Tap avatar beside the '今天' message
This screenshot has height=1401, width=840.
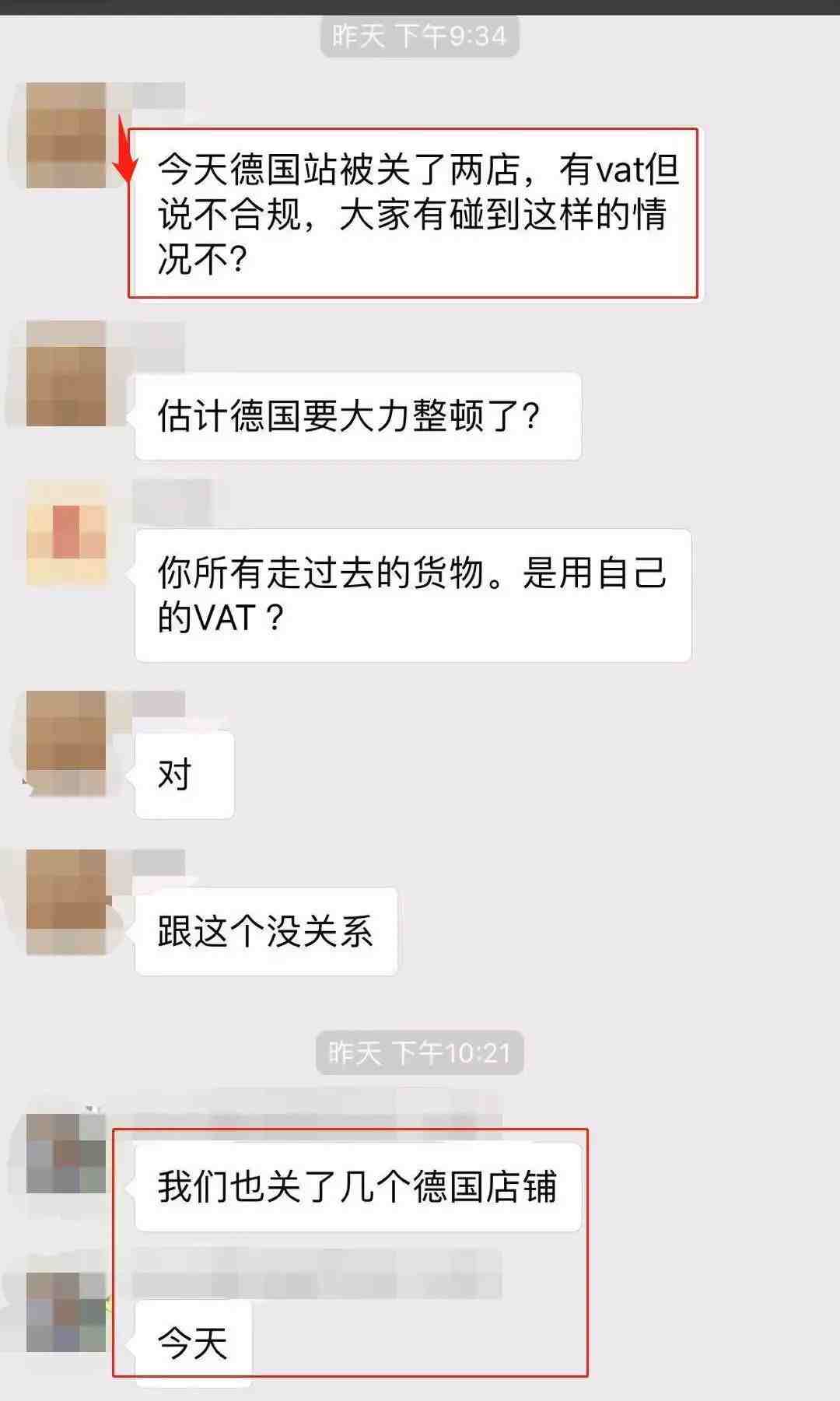(x=66, y=1312)
